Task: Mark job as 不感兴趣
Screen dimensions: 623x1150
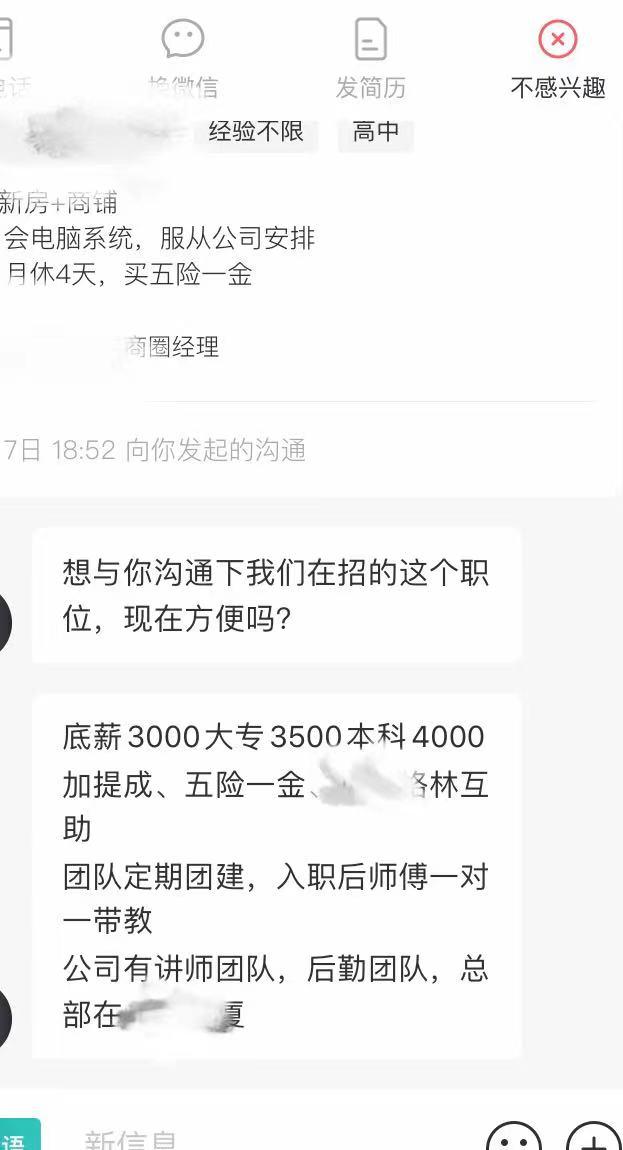Action: click(558, 60)
